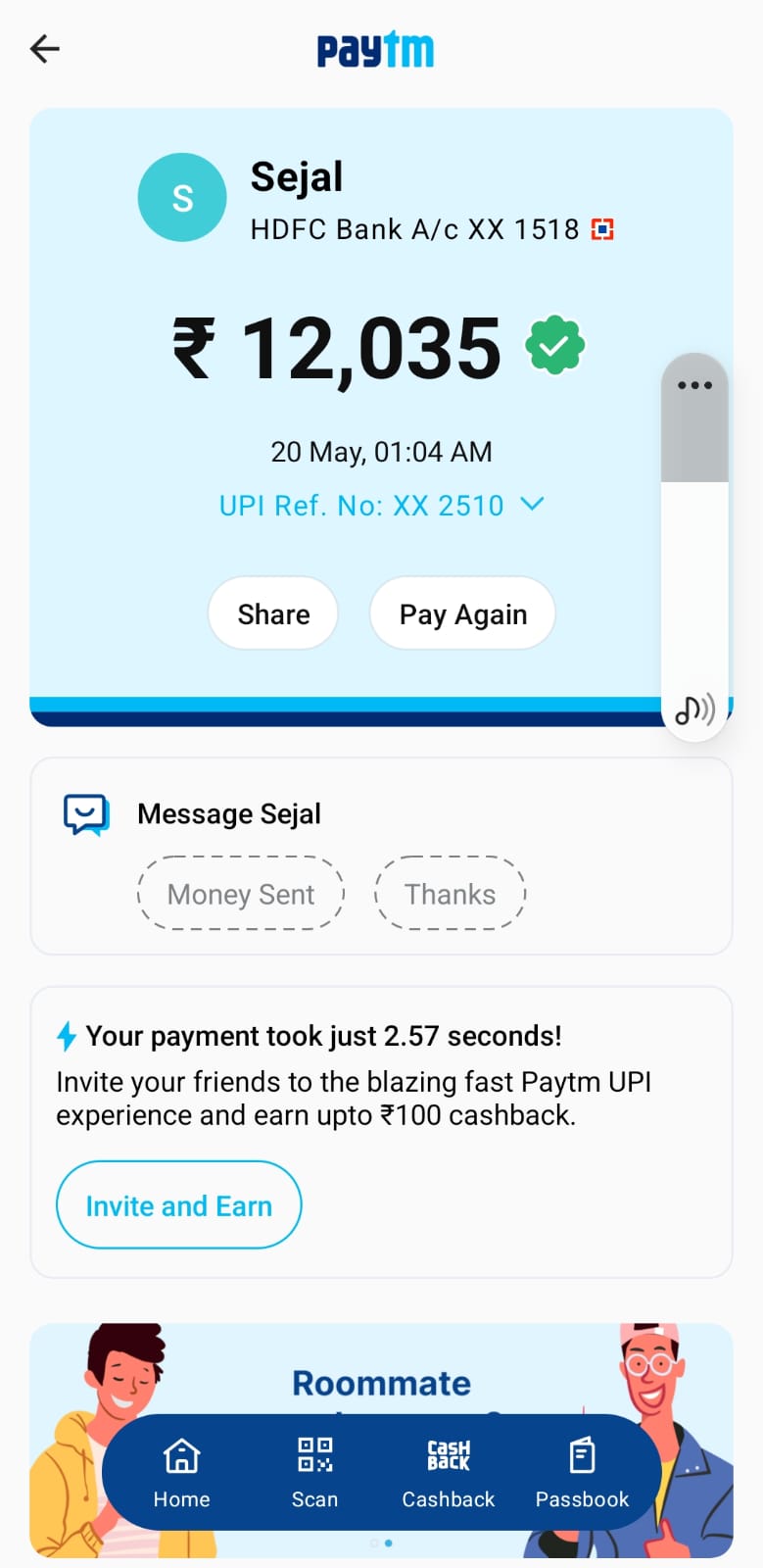Open the Passbook tab
The image size is (763, 1568).
tap(582, 1472)
